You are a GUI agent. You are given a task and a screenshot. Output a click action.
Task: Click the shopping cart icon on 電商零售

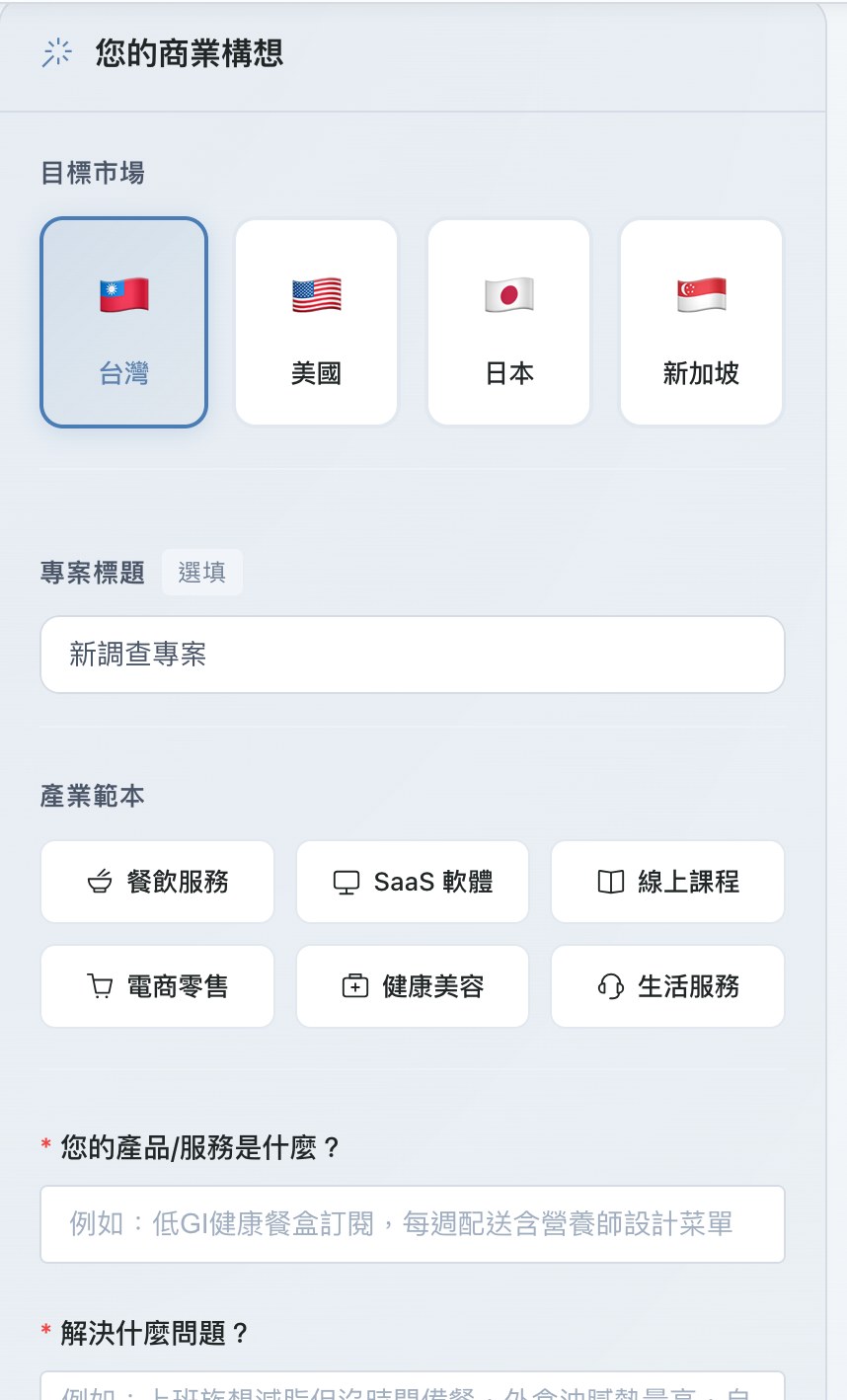[99, 985]
